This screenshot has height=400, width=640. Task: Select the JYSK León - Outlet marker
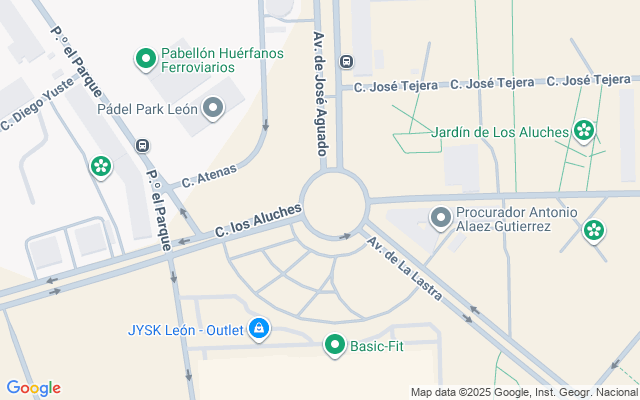coord(259,329)
